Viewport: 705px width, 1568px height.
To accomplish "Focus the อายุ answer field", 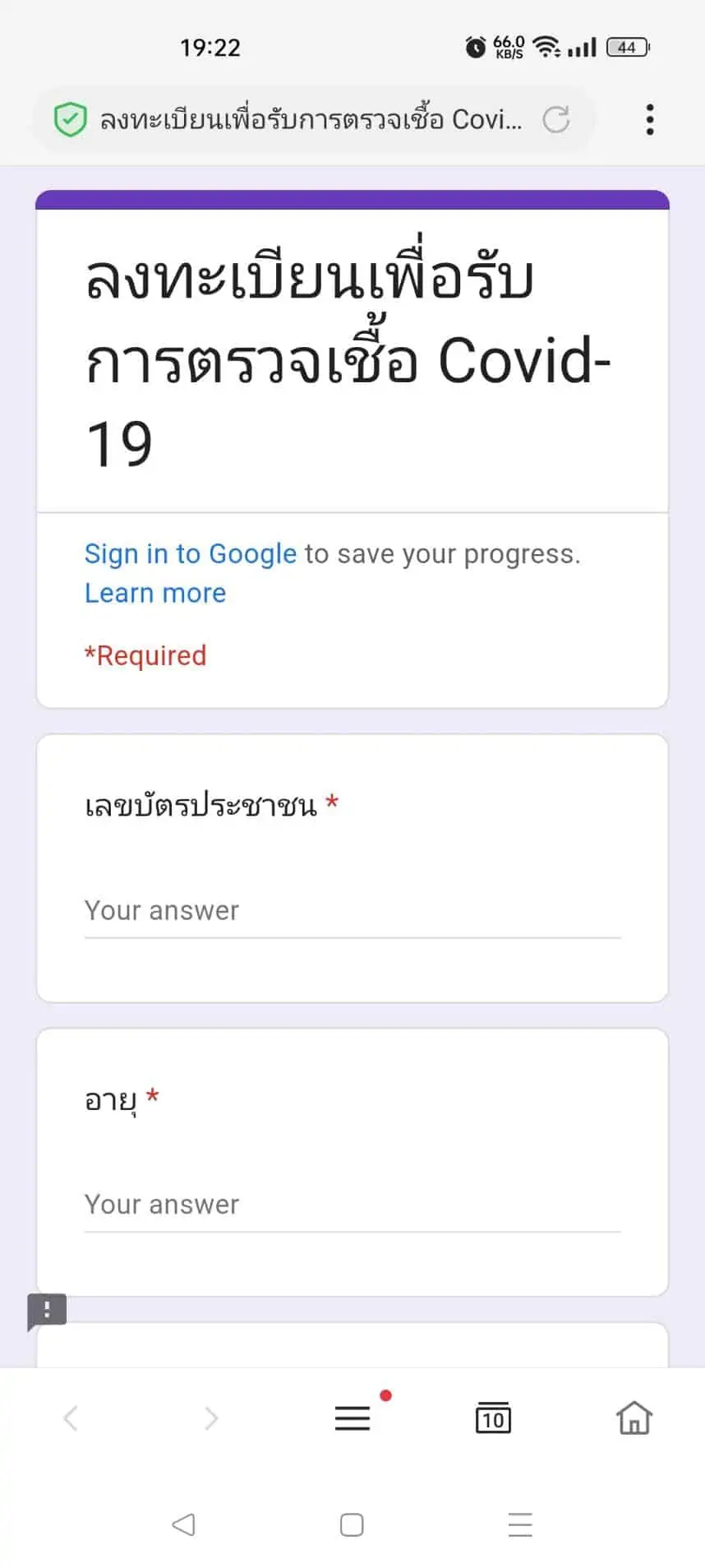I will (x=352, y=1205).
